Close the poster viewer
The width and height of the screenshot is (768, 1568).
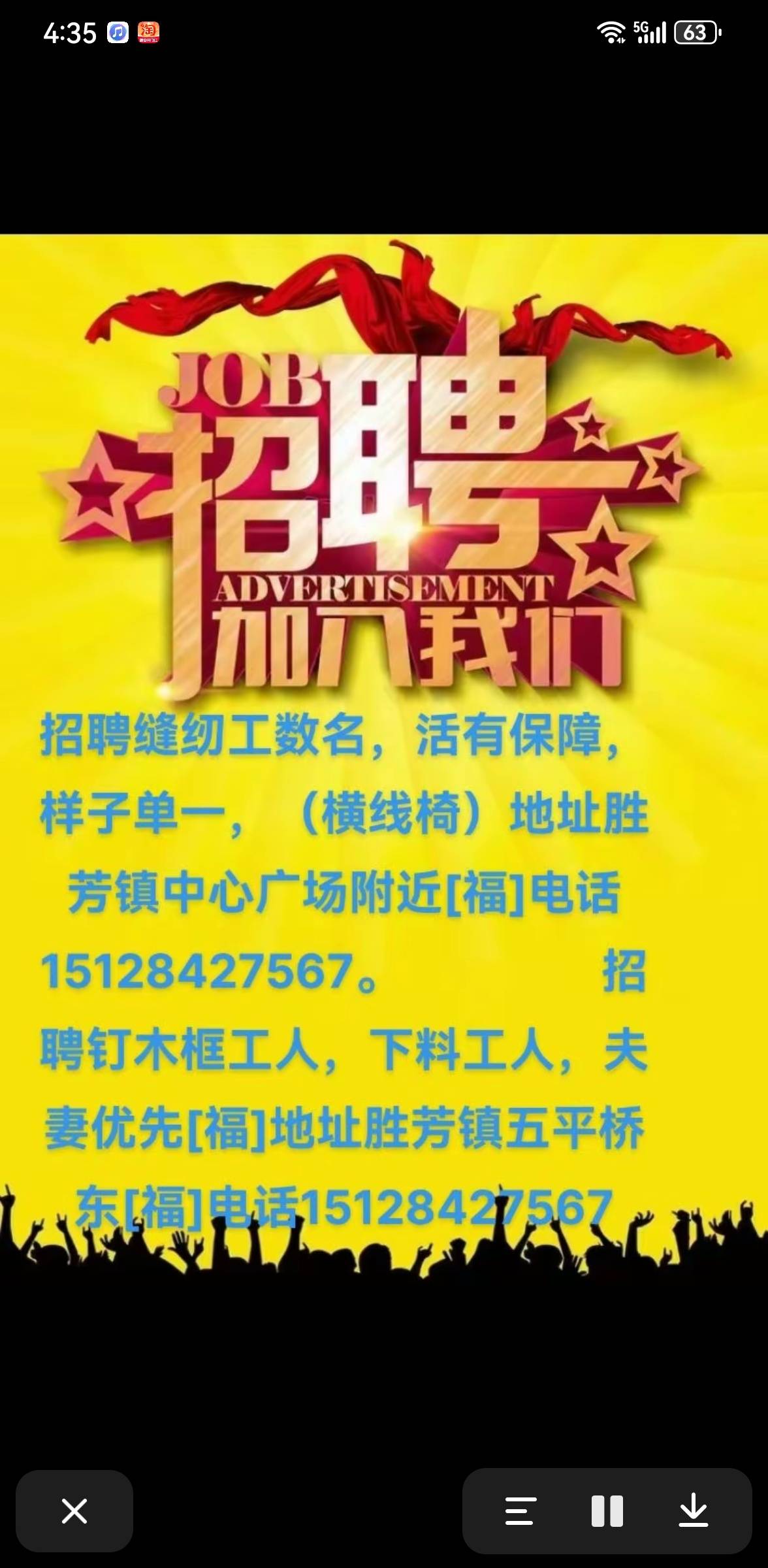pyautogui.click(x=74, y=1511)
